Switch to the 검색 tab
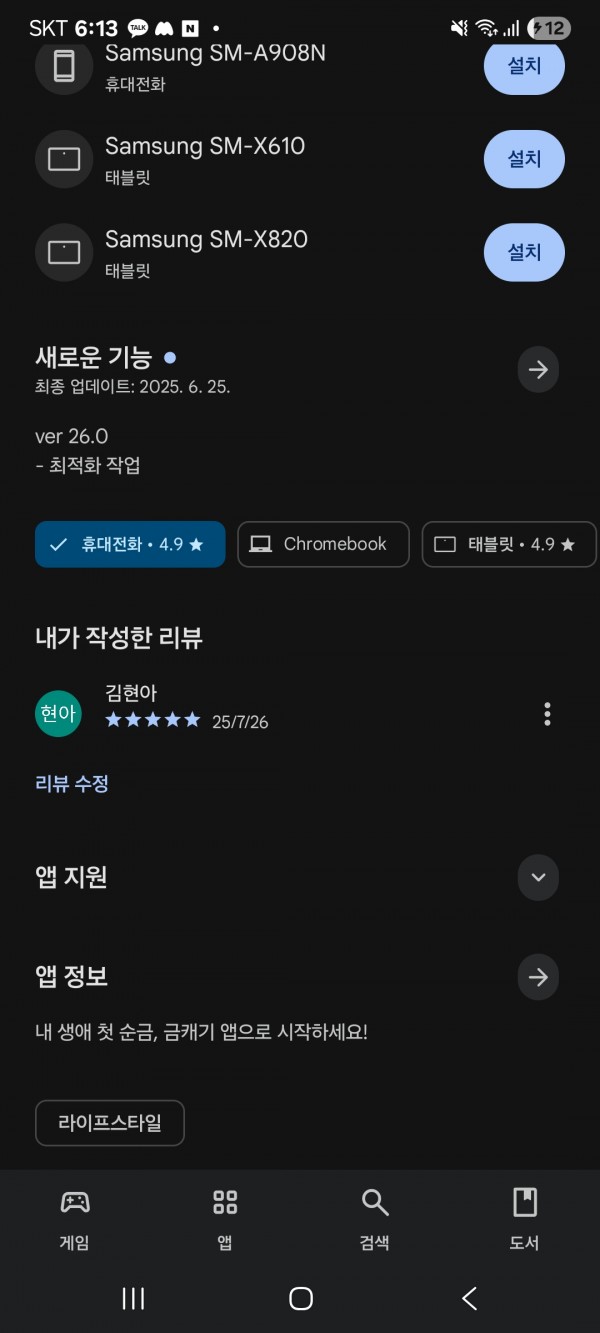The height and width of the screenshot is (1333, 600). tap(375, 1220)
